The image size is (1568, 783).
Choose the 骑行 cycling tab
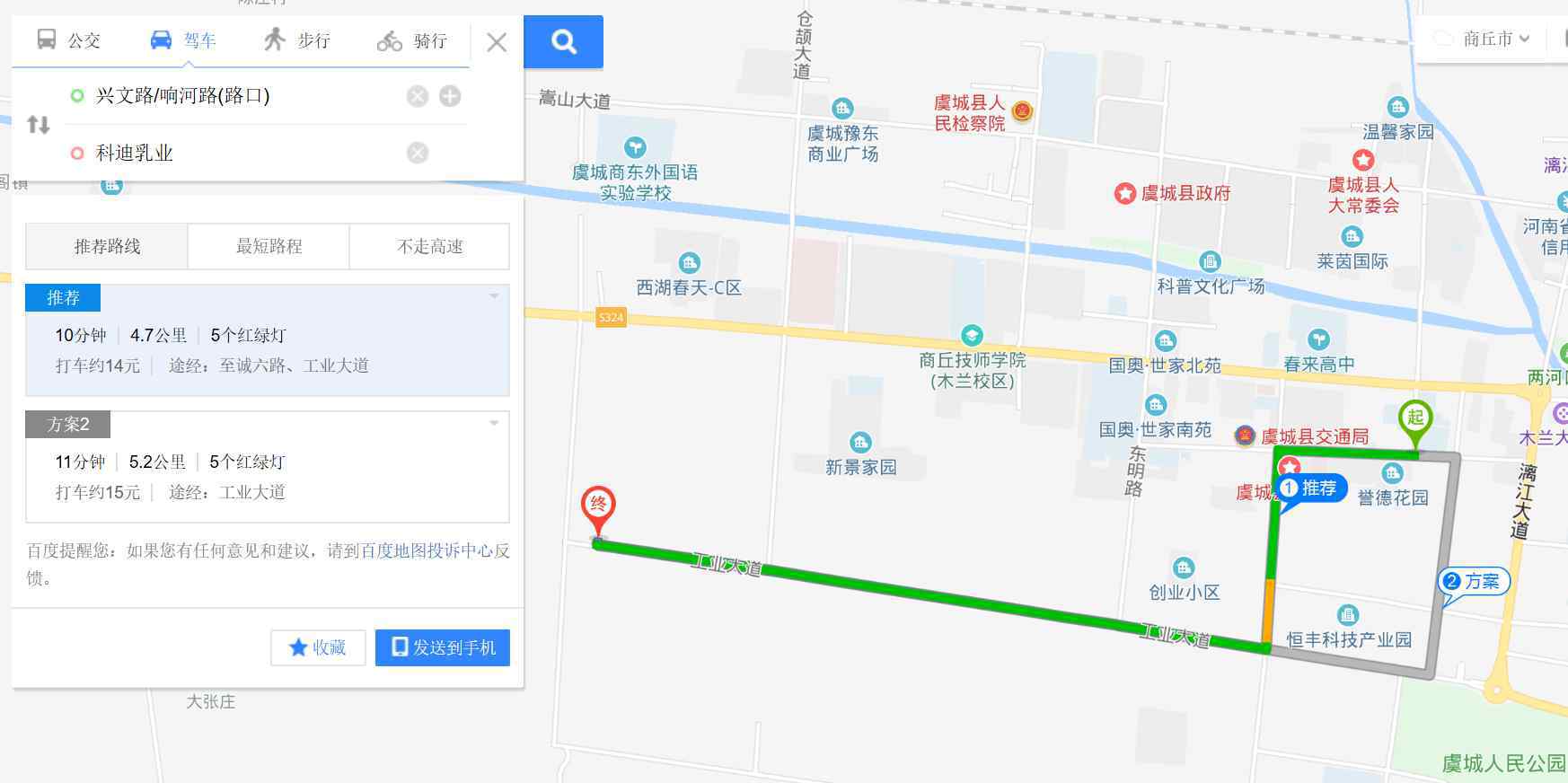click(x=412, y=40)
